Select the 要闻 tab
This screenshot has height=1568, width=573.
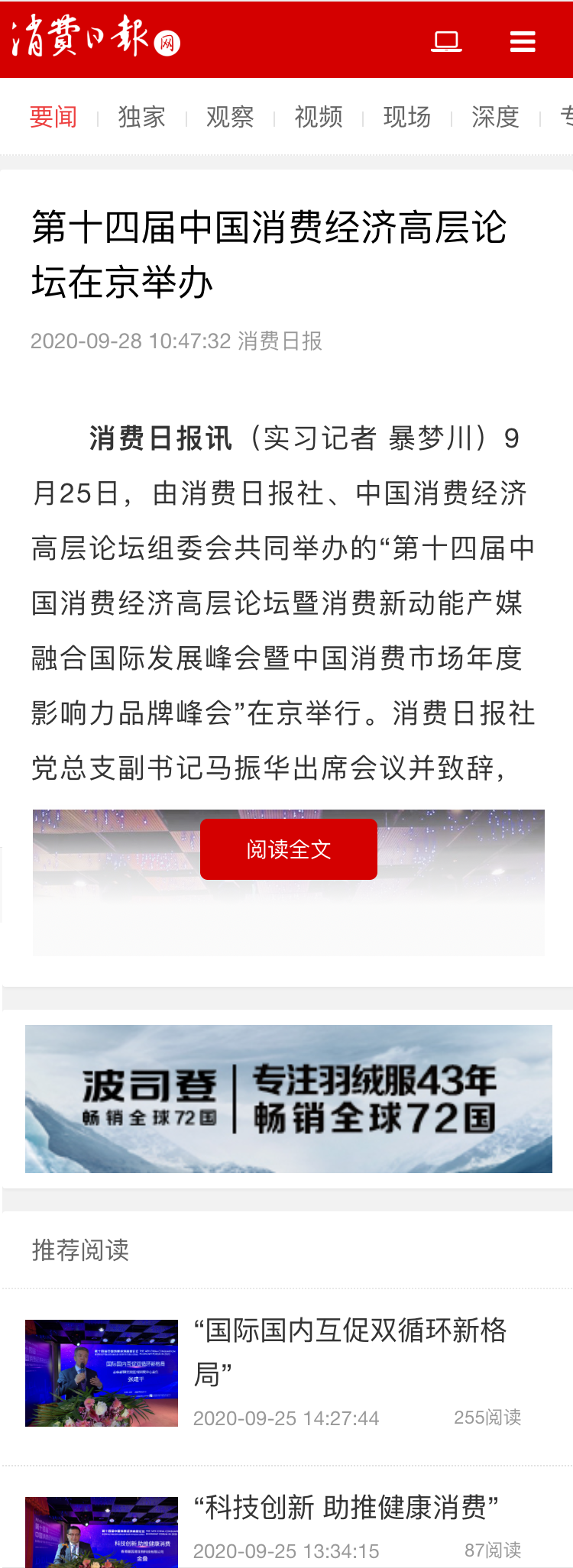coord(53,117)
